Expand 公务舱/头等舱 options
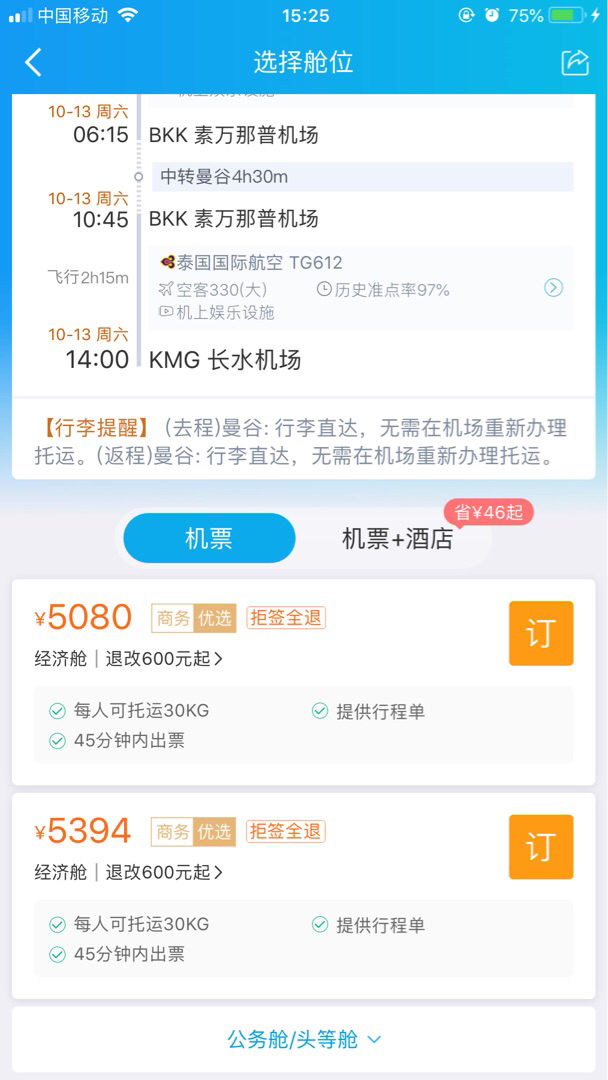The height and width of the screenshot is (1080, 608). point(304,1039)
